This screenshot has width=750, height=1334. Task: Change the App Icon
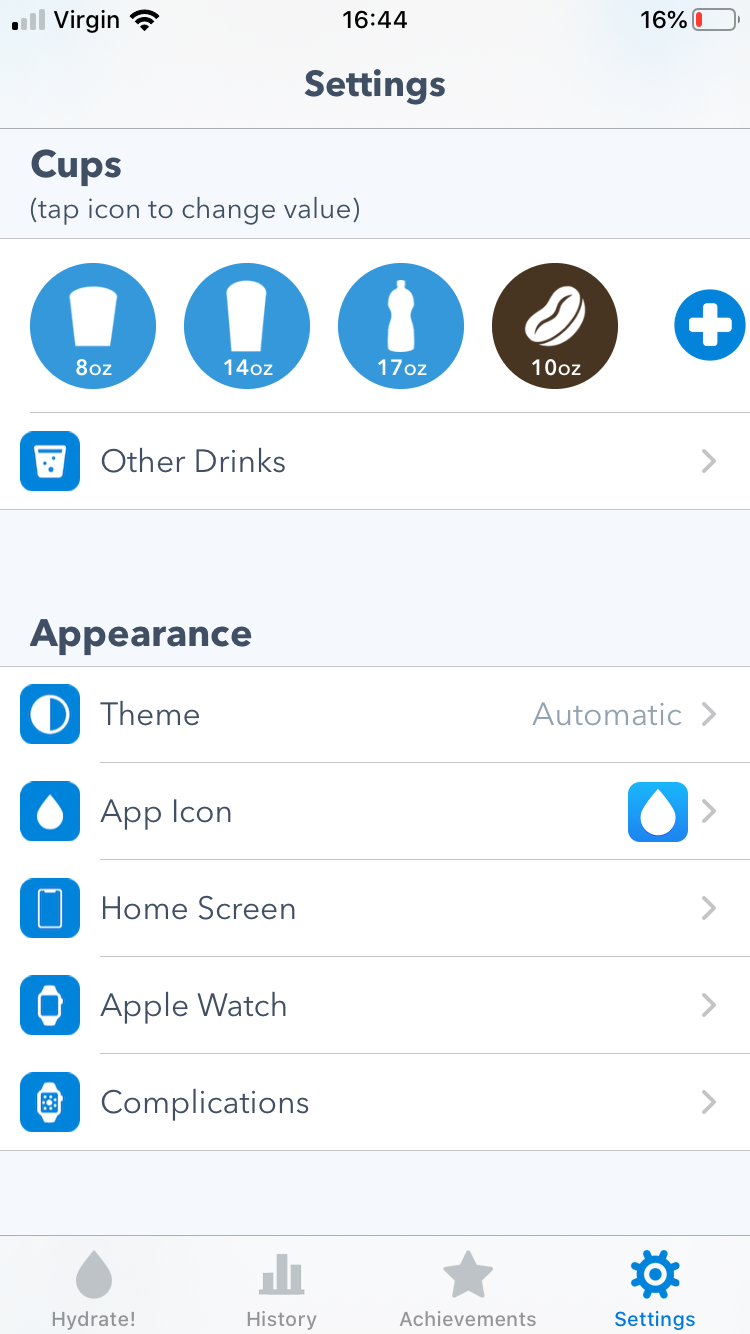[x=375, y=811]
